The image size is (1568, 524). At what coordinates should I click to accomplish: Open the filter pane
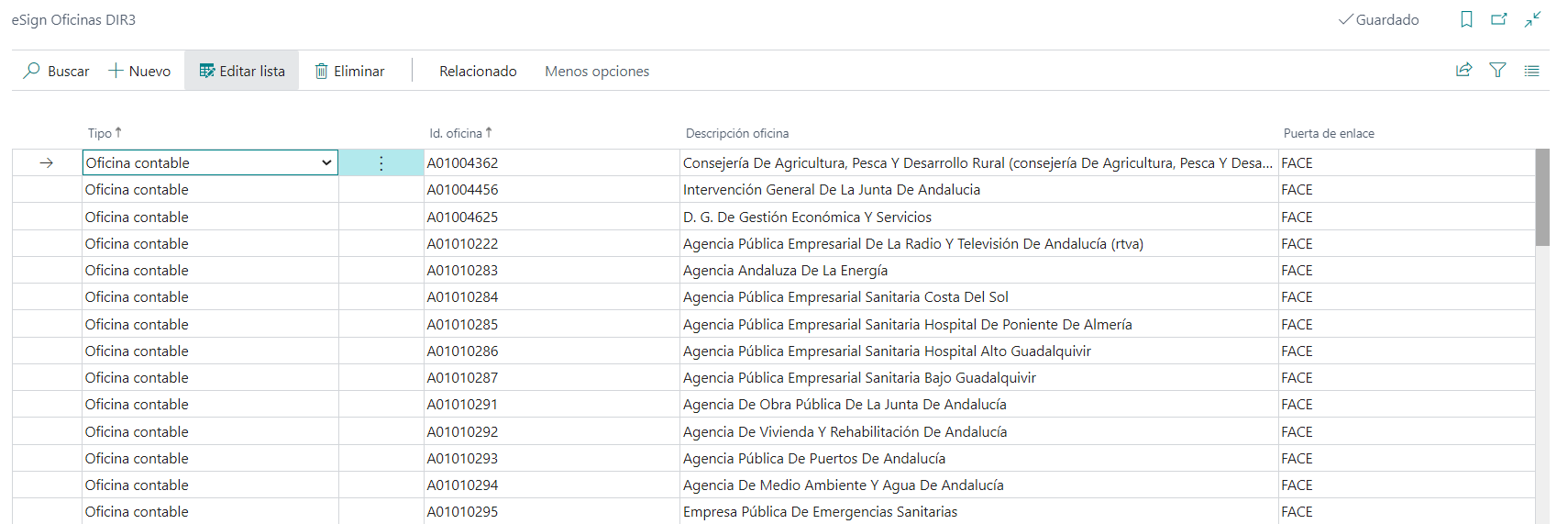click(x=1497, y=70)
